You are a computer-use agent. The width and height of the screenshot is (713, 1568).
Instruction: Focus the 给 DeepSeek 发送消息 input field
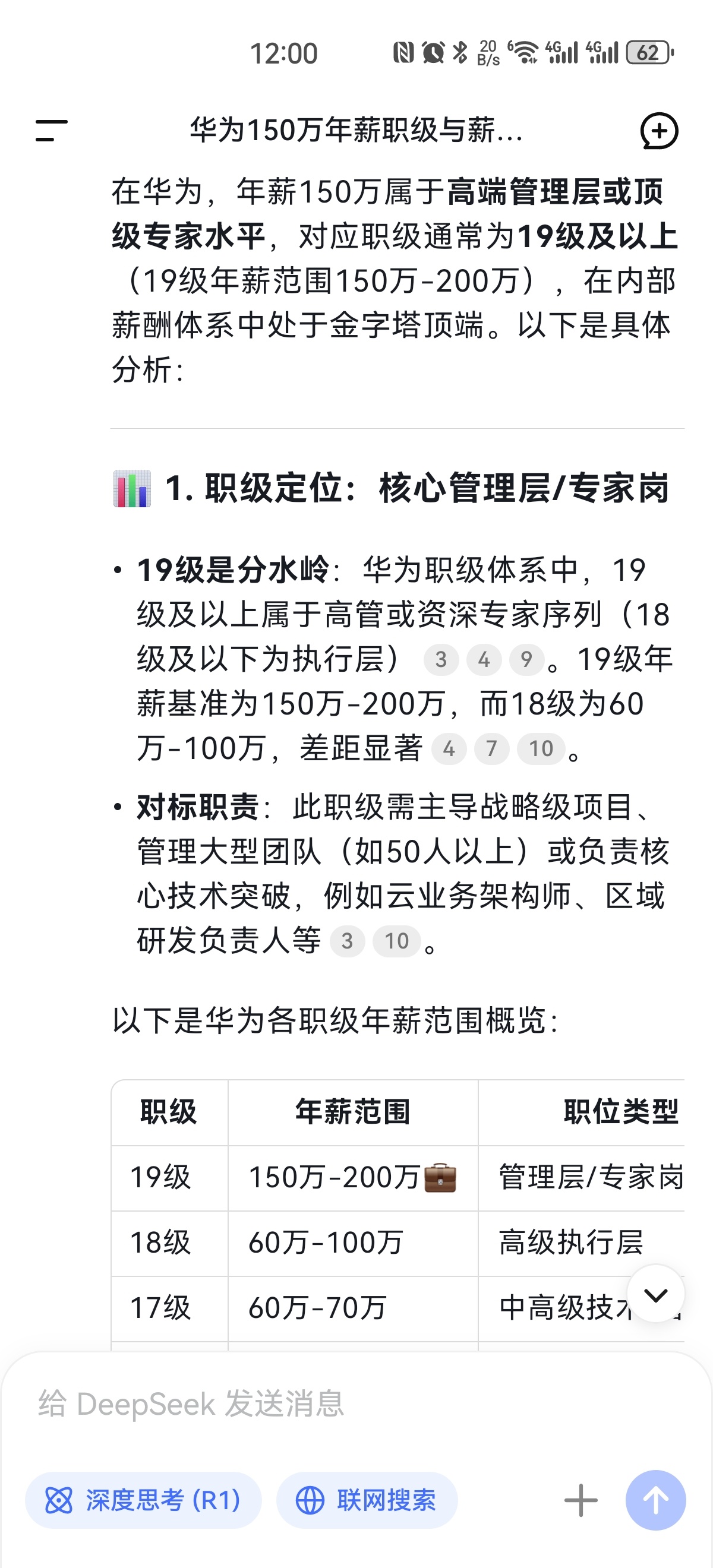click(x=304, y=1404)
